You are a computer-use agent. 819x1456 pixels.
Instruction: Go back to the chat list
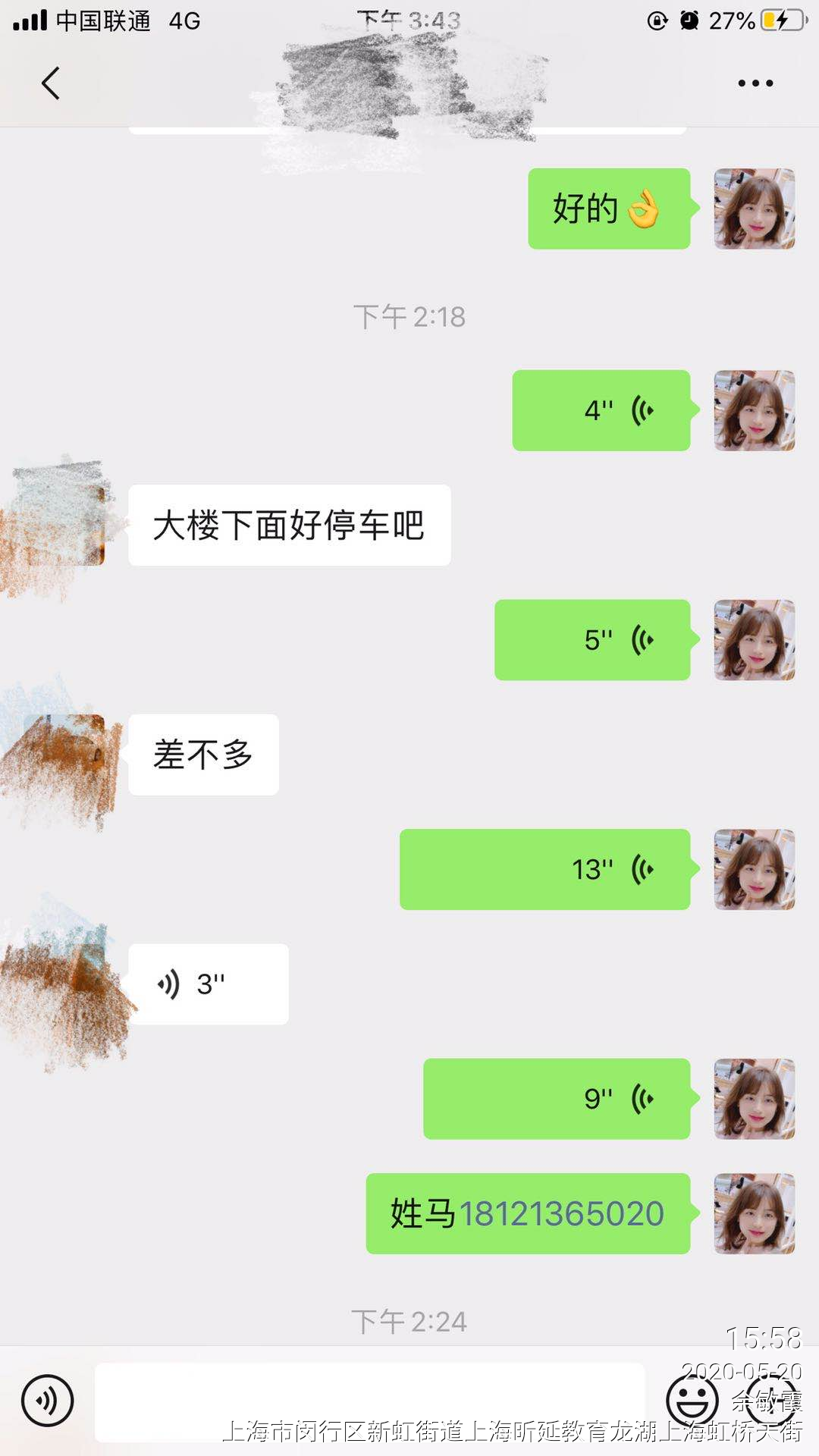[51, 83]
